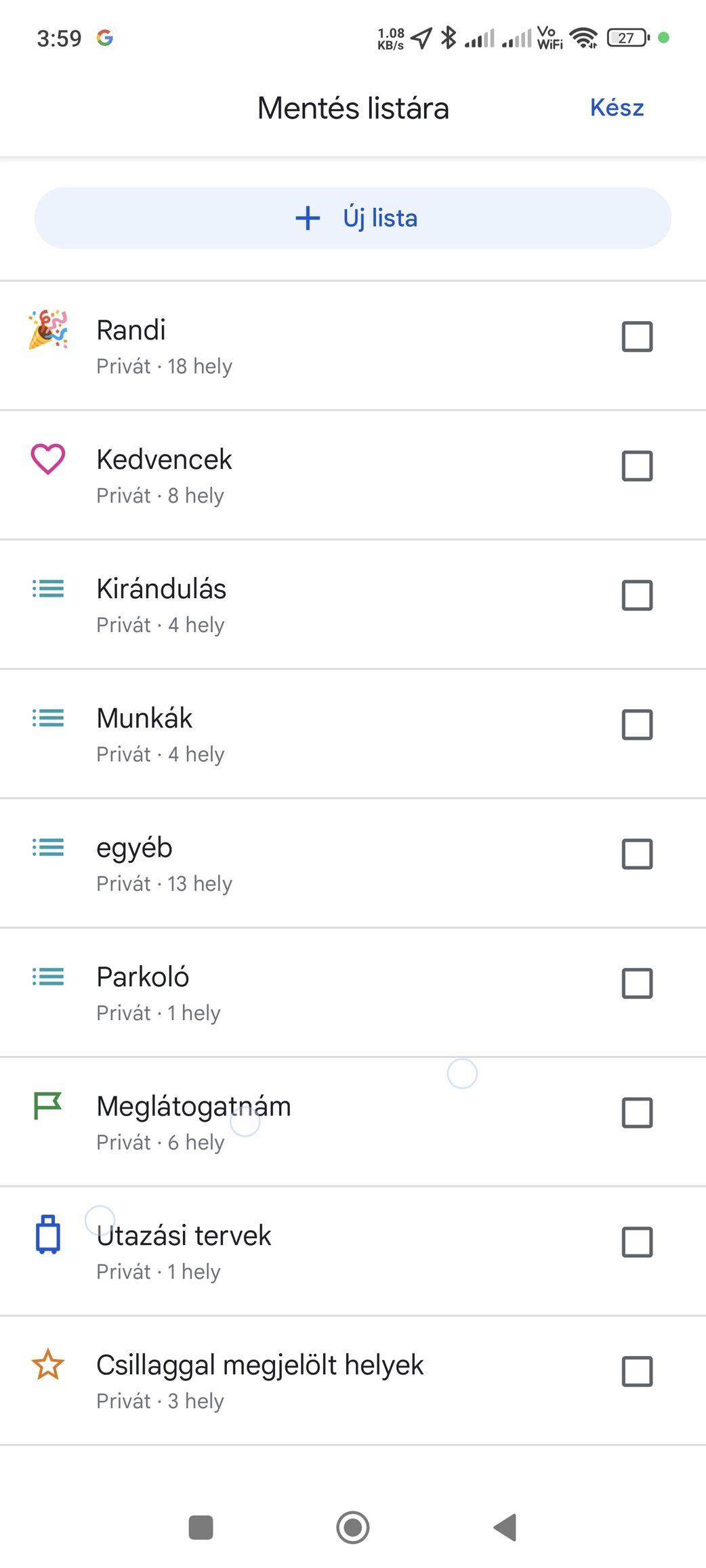
Task: Select Csillaggal megjelölt helyek checkbox
Action: 637,1372
